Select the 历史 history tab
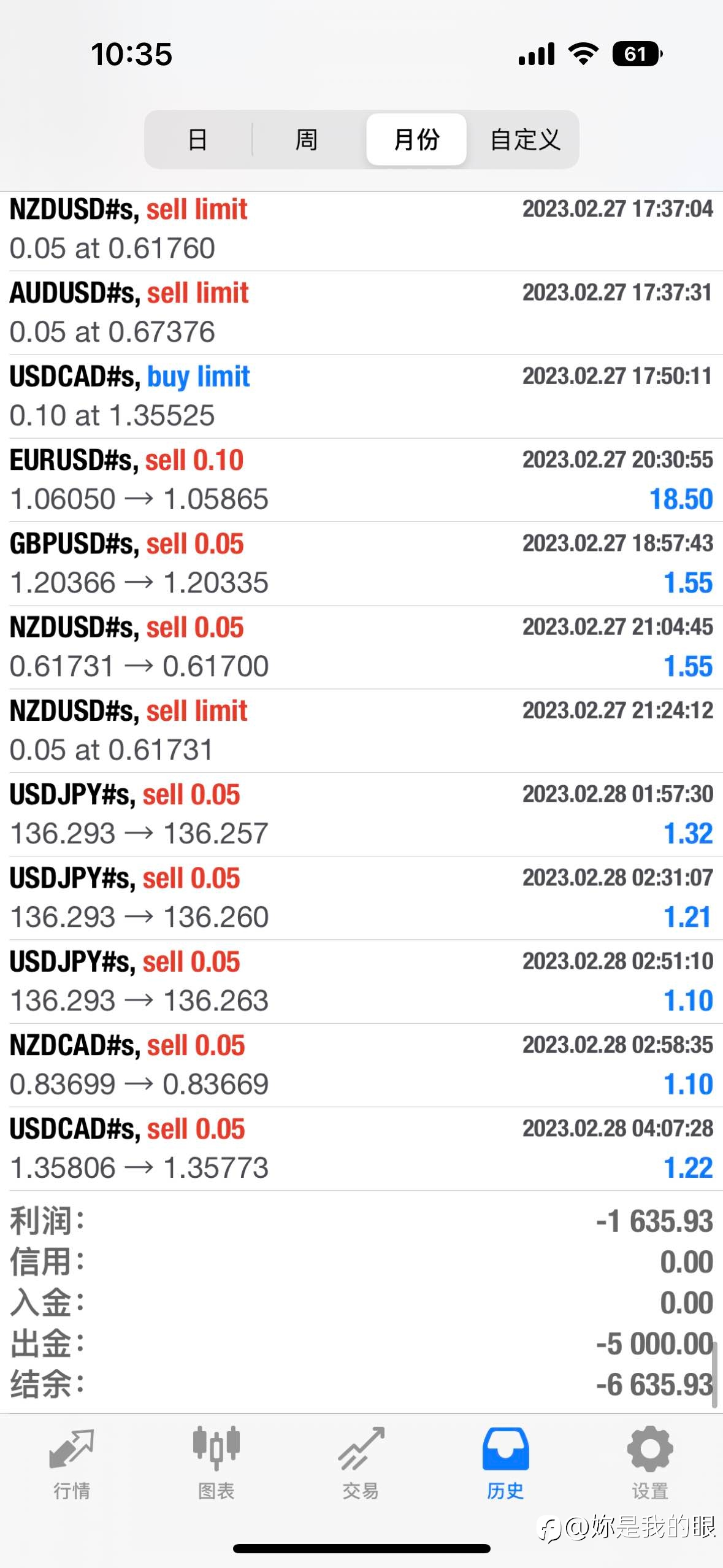The image size is (723, 1568). [506, 1464]
